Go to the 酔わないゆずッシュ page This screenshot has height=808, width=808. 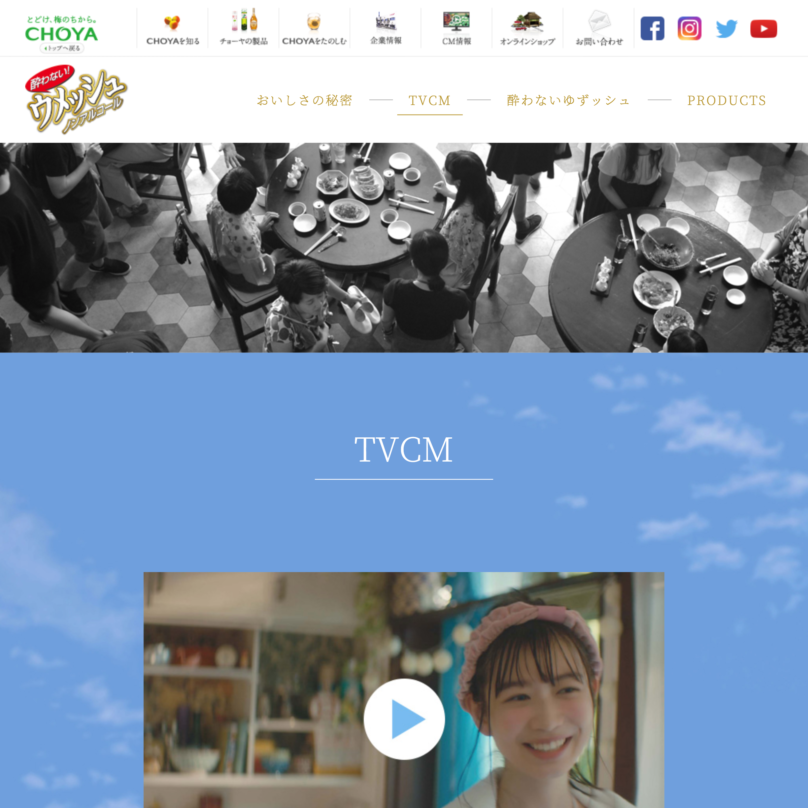[x=569, y=101]
